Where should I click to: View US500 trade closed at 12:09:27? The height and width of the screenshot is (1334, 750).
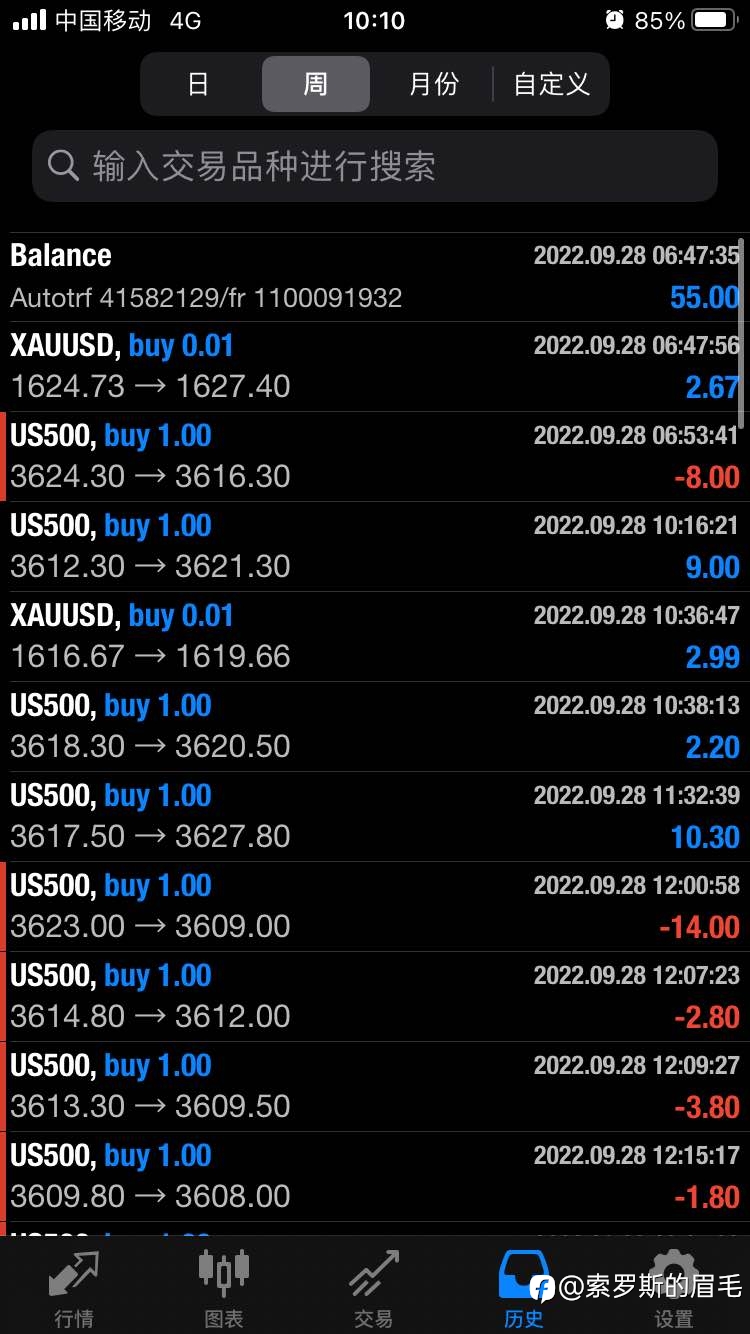375,1087
